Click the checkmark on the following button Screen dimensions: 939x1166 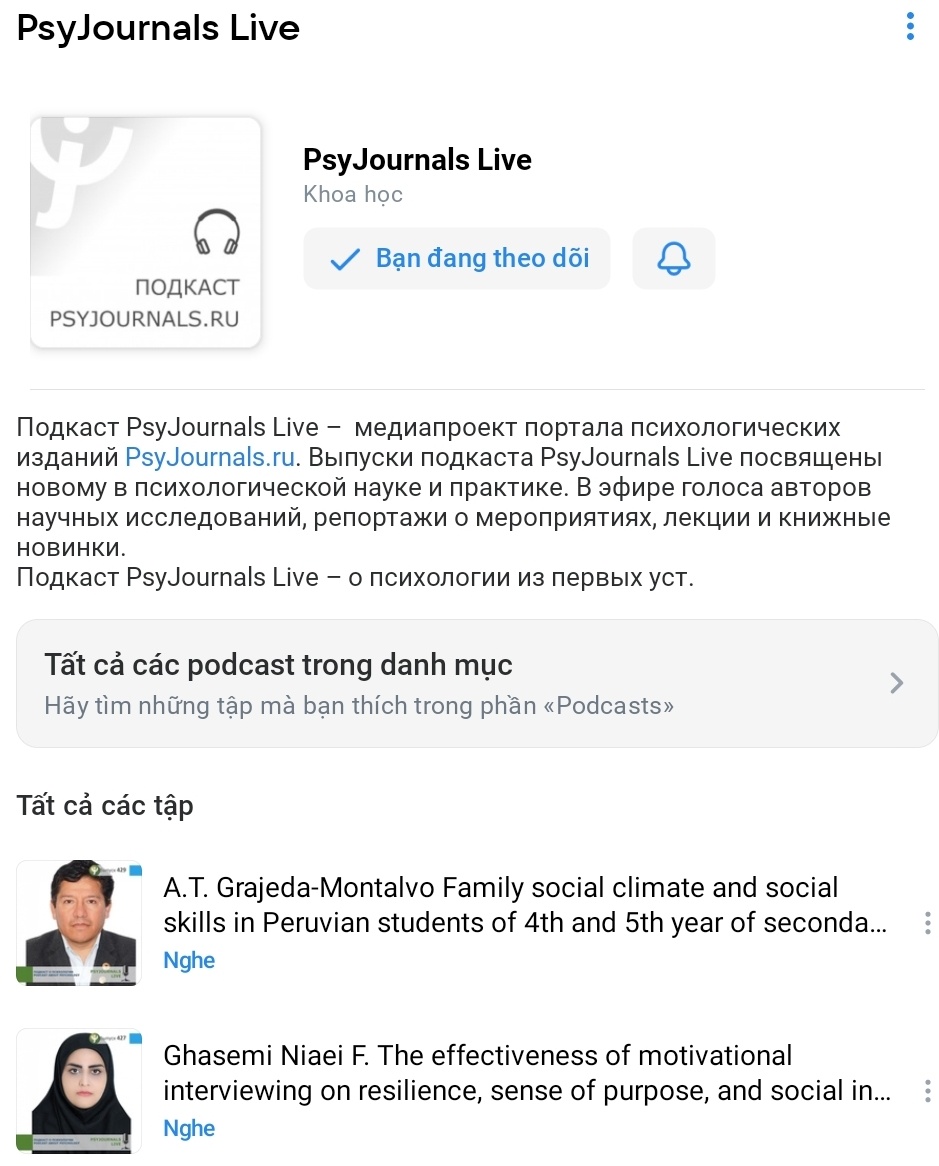tap(344, 258)
